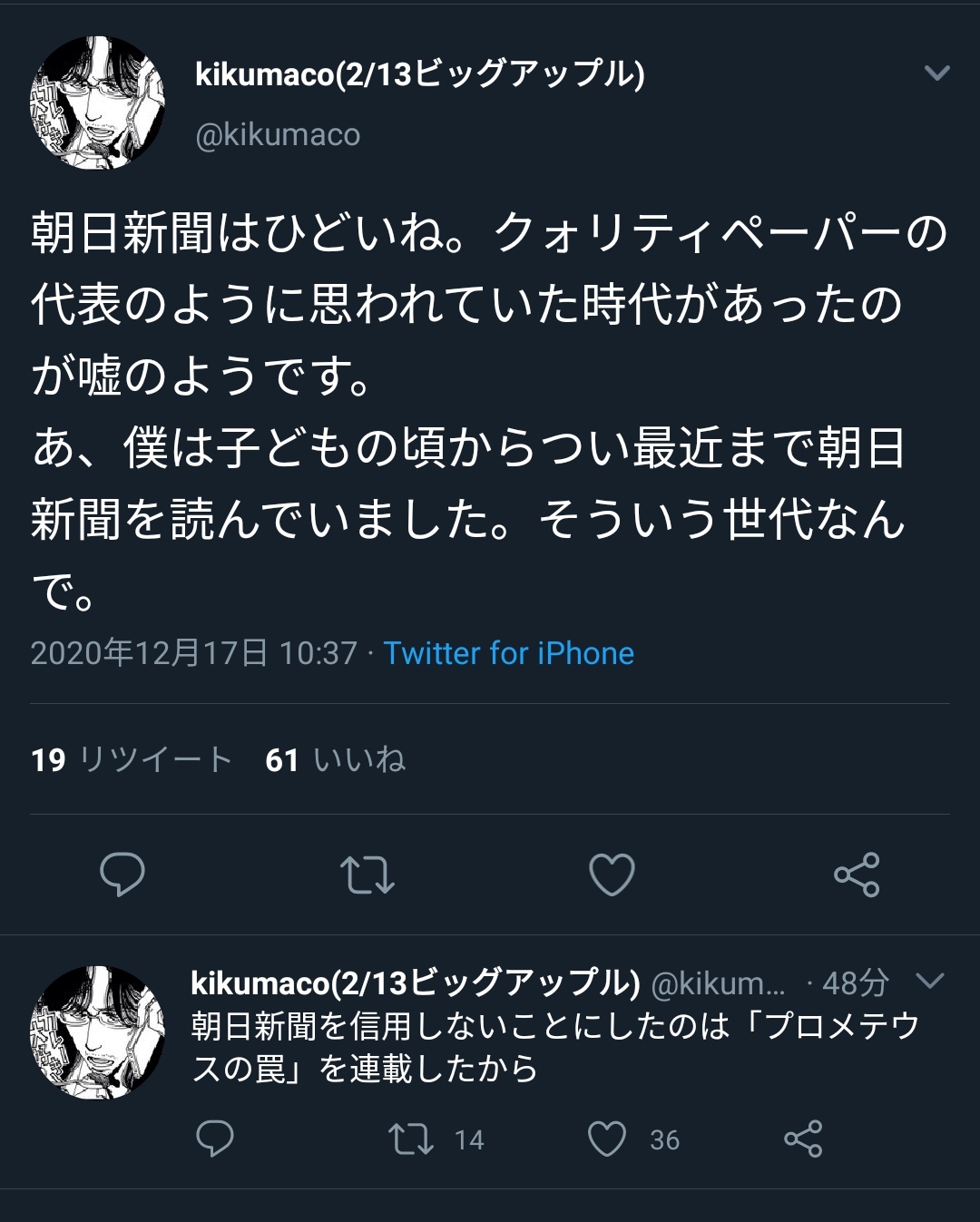The height and width of the screenshot is (1222, 980).
Task: Retweet the reply with 14 retweets
Action: coord(411,1139)
